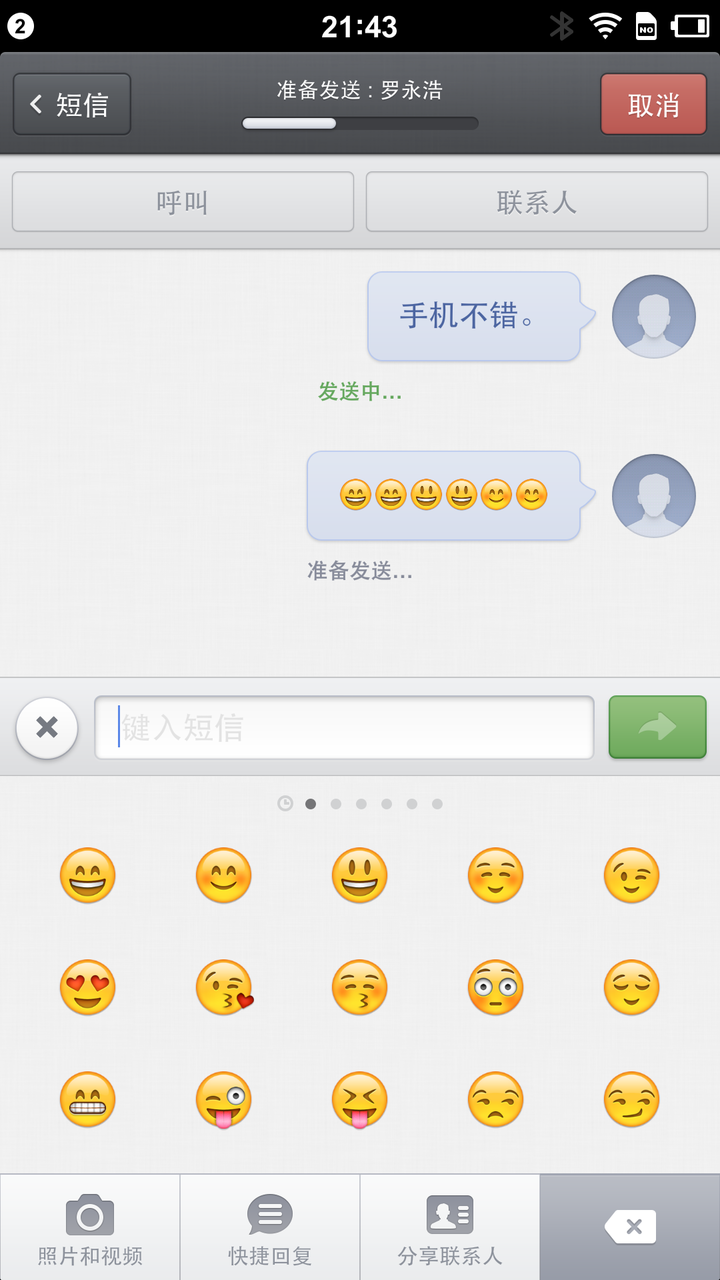Viewport: 720px width, 1280px height.
Task: Tap the 手机不错 message bubble
Action: [x=475, y=316]
